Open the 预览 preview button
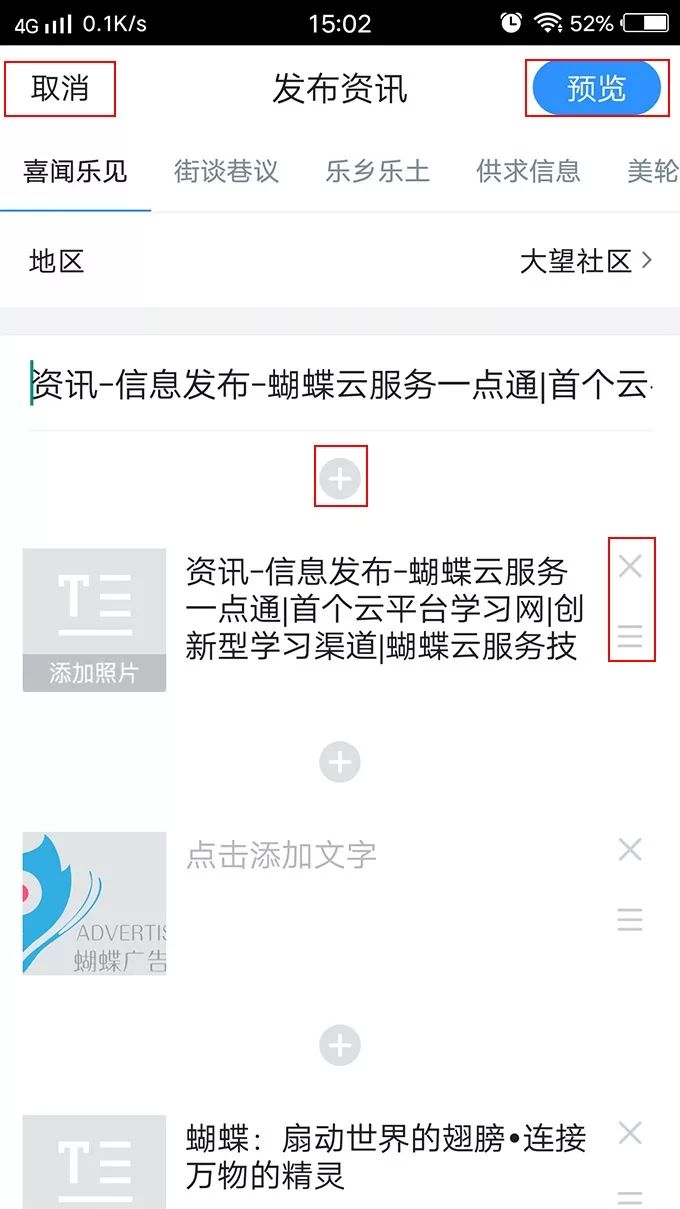Viewport: 680px width, 1209px height. (597, 89)
